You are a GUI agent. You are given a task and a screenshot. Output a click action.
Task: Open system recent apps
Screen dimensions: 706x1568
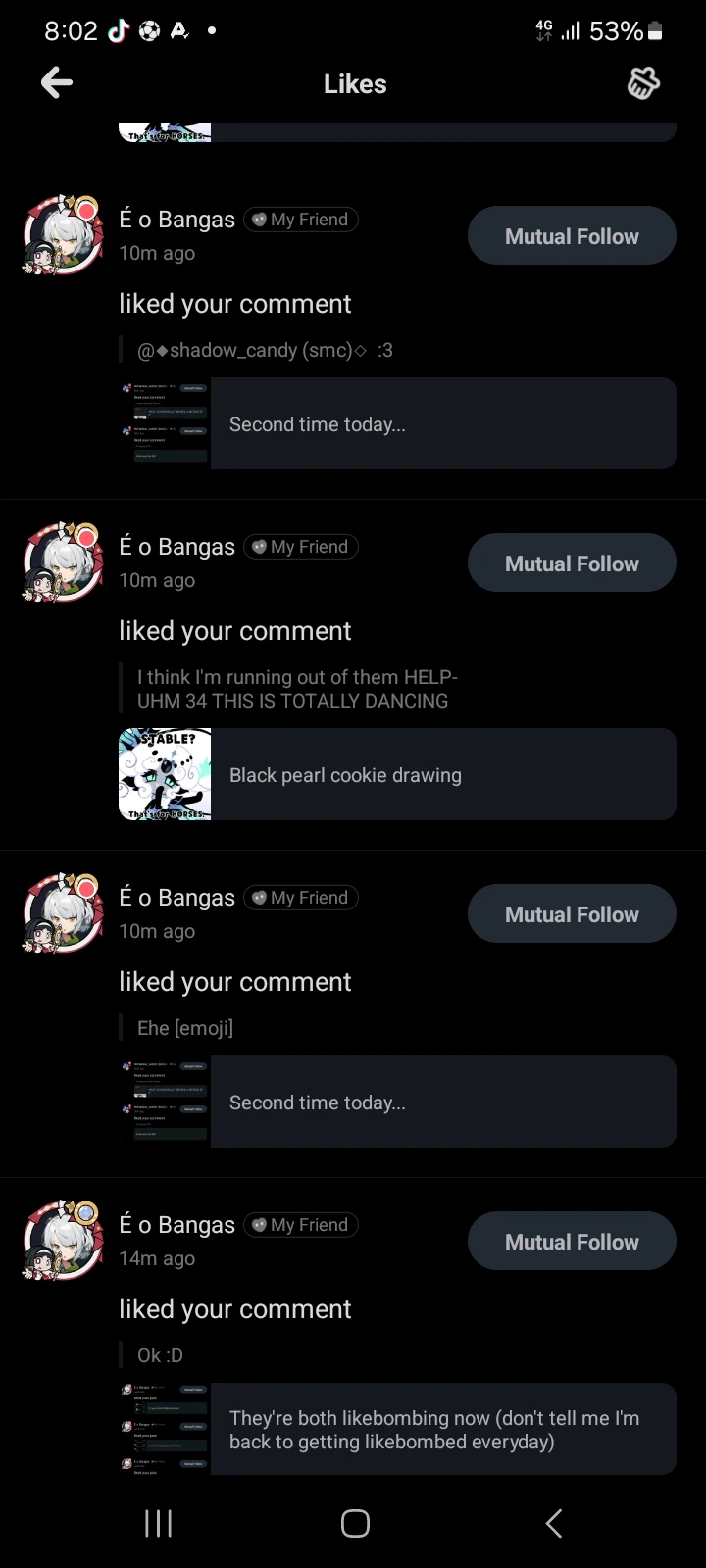158,1523
